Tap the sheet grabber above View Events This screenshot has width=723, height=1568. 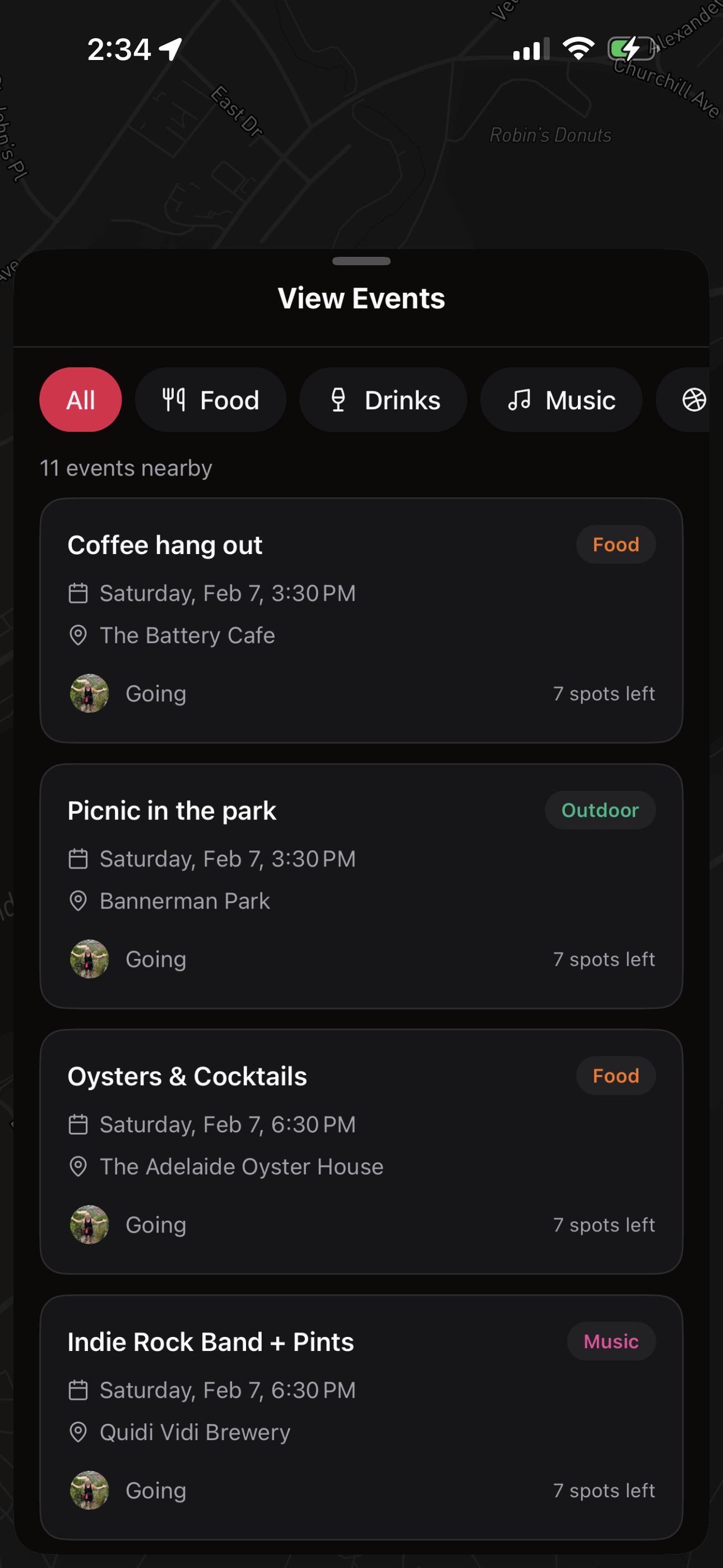(x=361, y=261)
